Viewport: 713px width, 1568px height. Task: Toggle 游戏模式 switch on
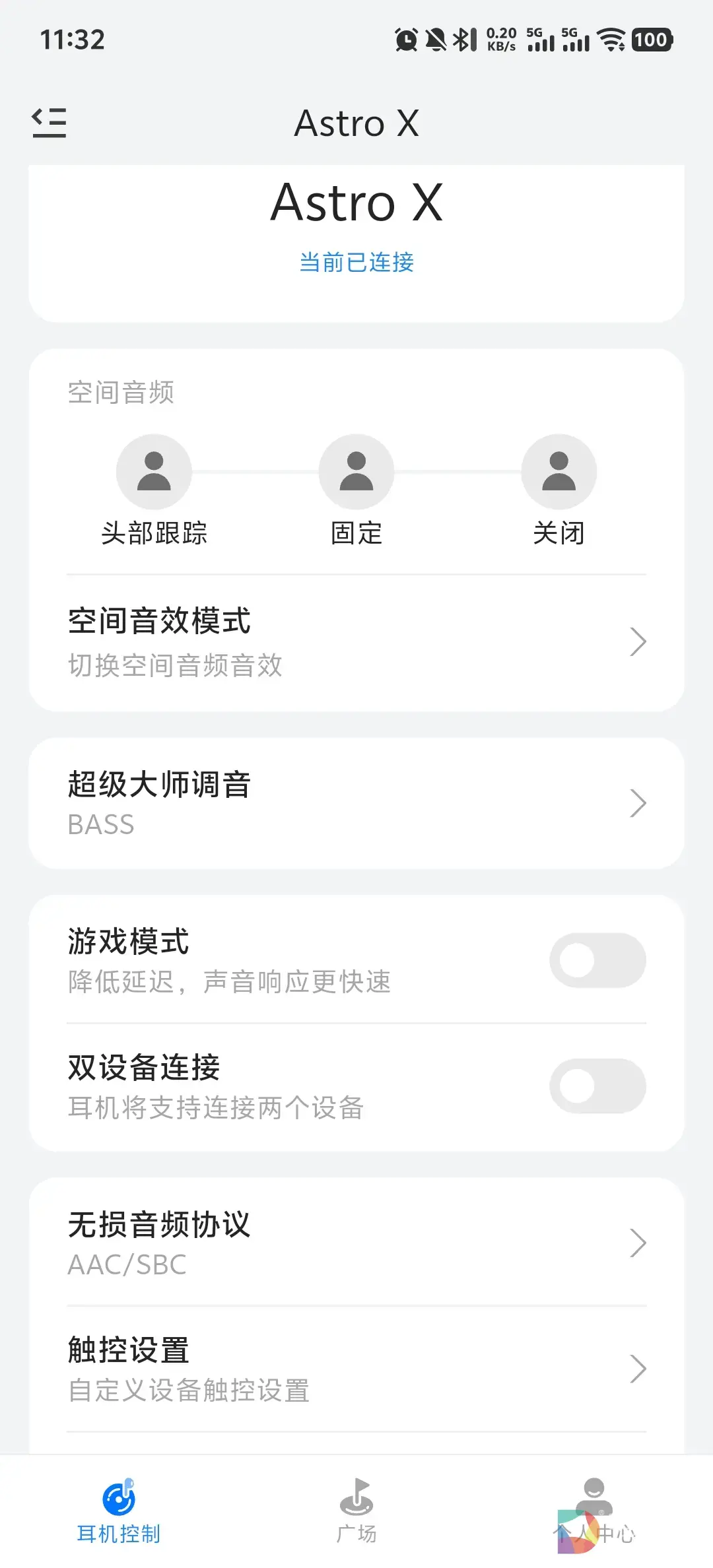[x=597, y=960]
